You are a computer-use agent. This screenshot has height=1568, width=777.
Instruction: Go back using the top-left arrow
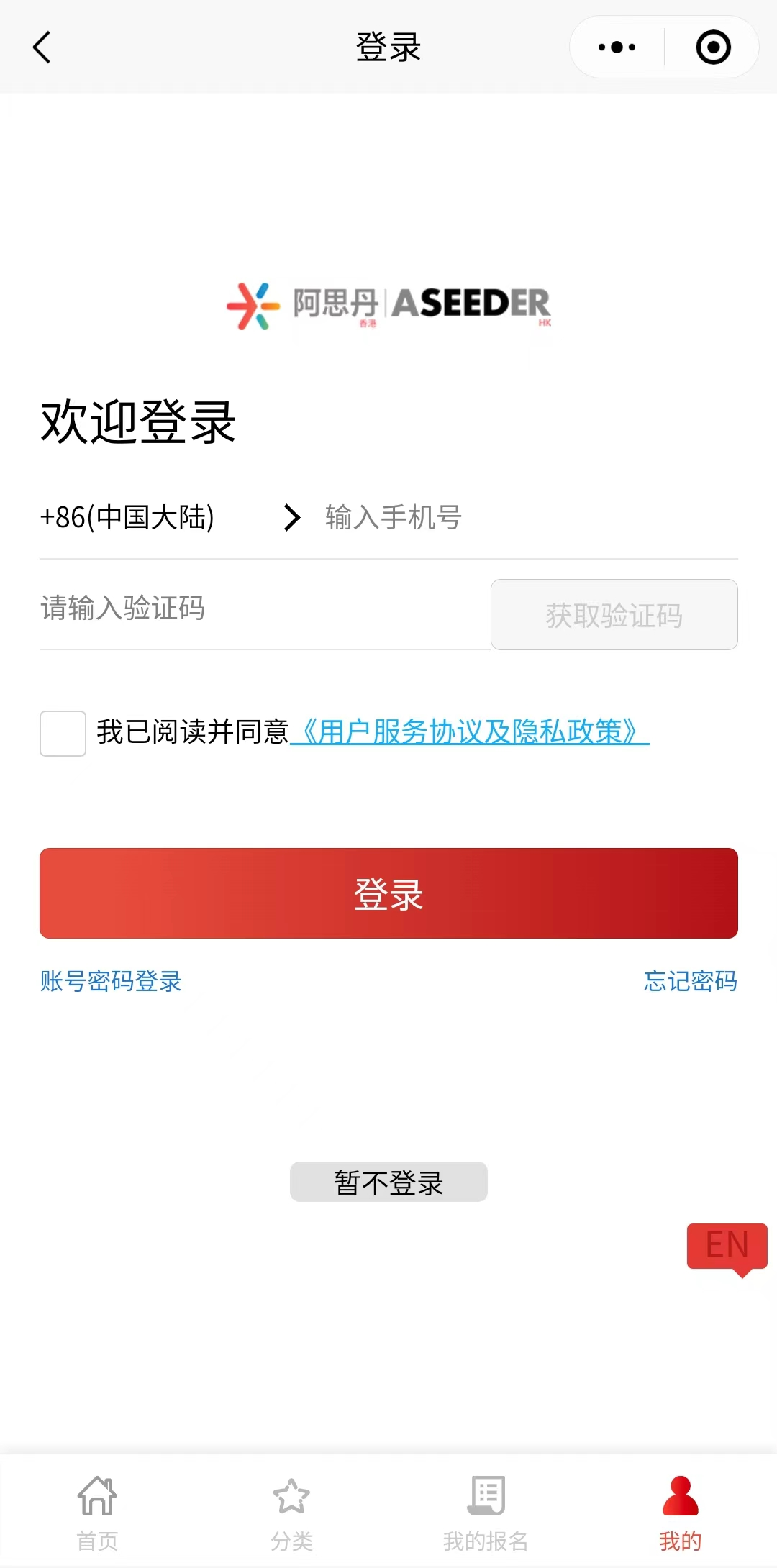click(x=42, y=47)
